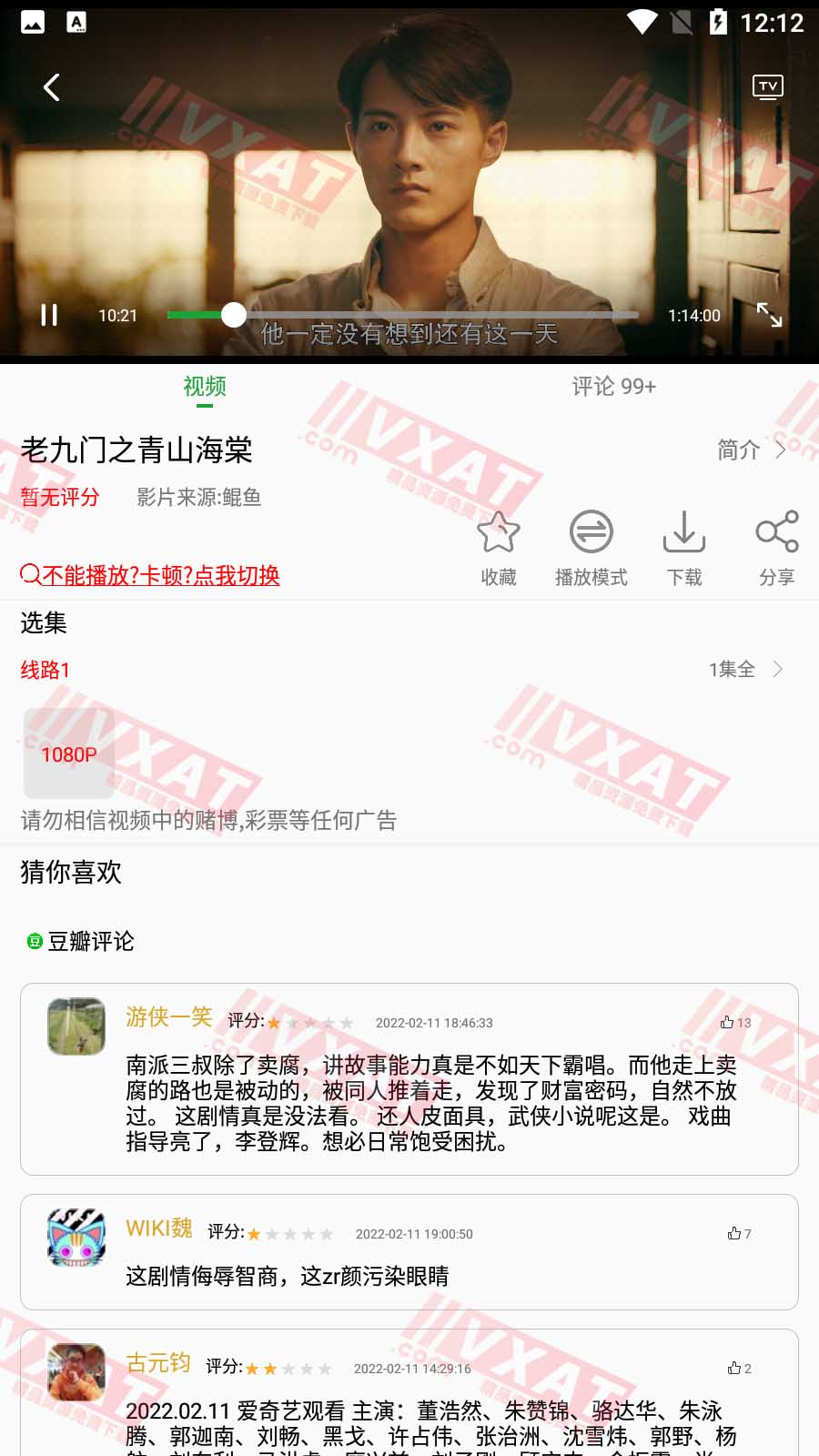Like WIKI魏's review

[x=738, y=1234]
